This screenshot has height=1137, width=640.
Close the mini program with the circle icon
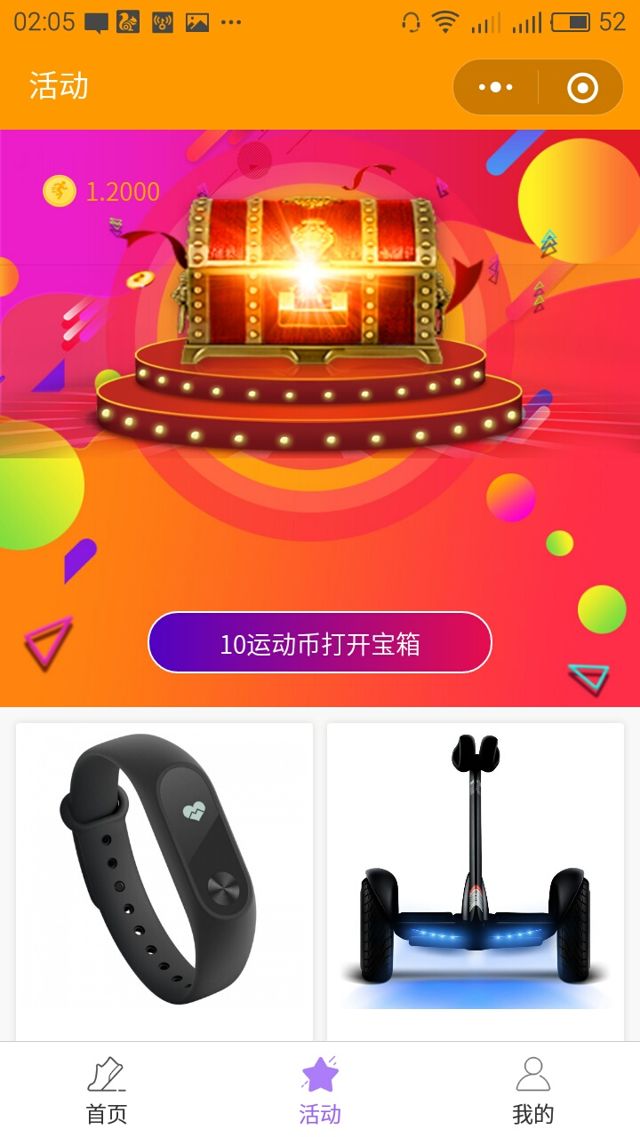pos(582,88)
